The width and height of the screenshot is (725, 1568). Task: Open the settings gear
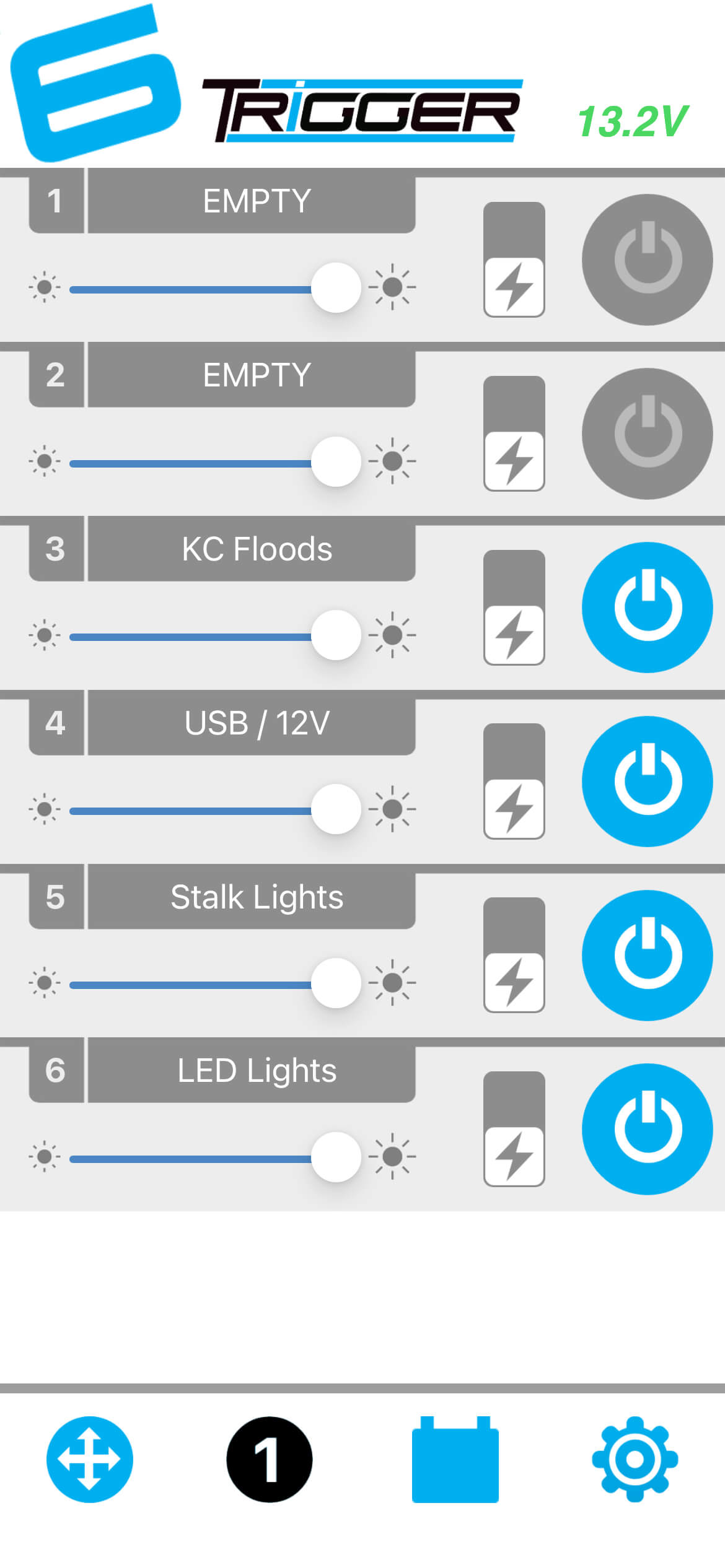point(635,1460)
